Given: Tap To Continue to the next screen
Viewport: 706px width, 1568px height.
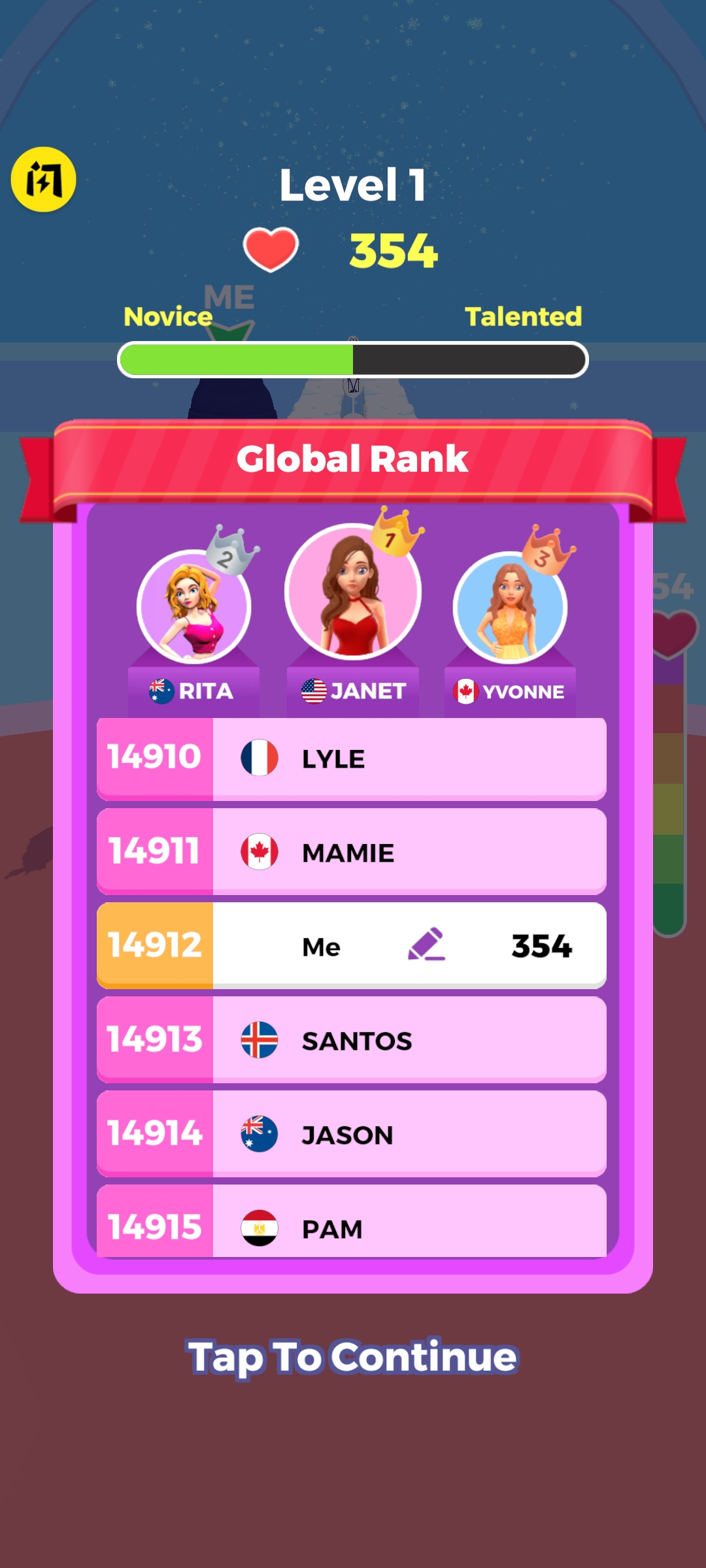Looking at the screenshot, I should tap(353, 1357).
